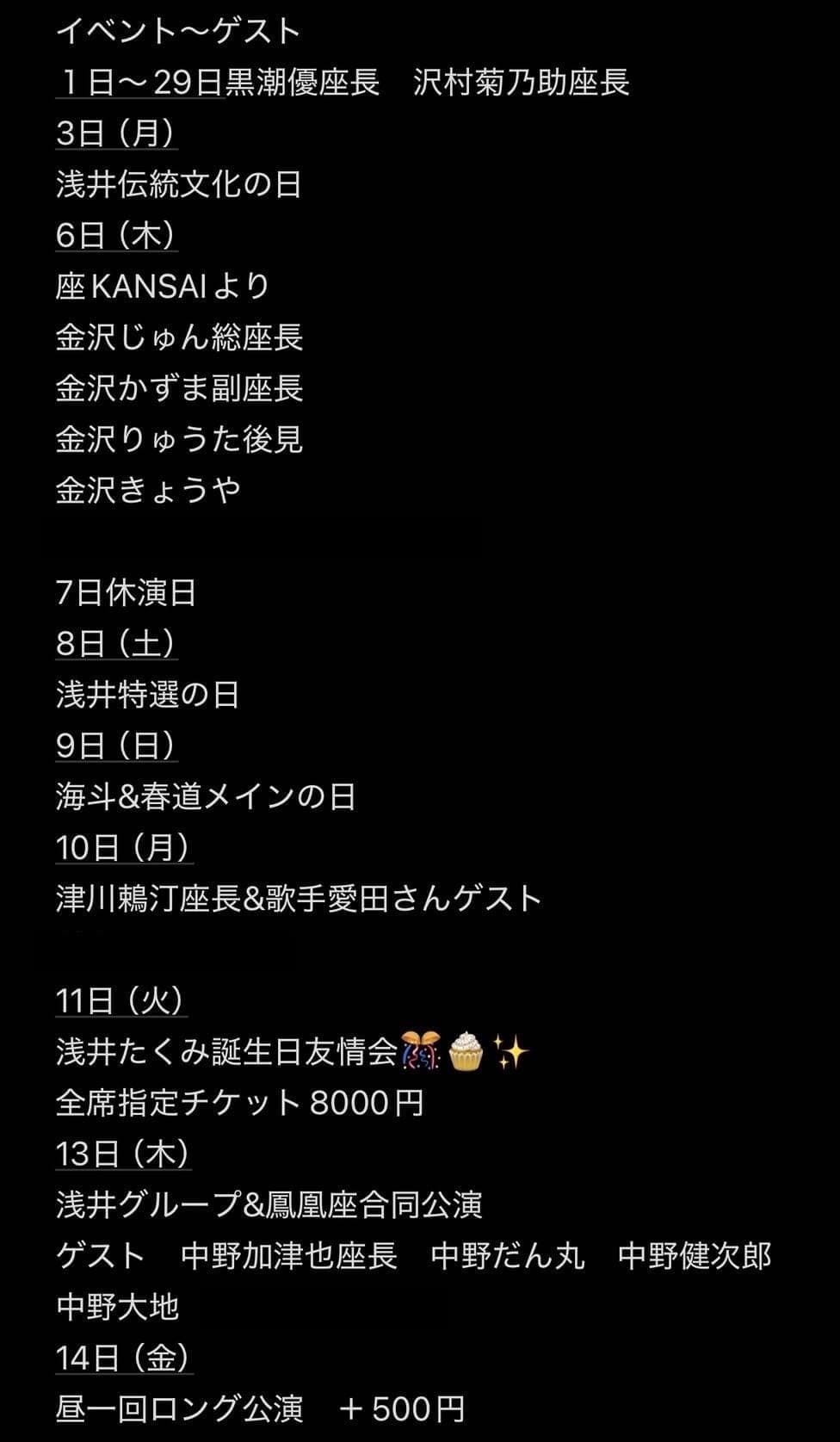The image size is (840, 1442).
Task: Open the 6日(木) date link
Action: coord(116,236)
